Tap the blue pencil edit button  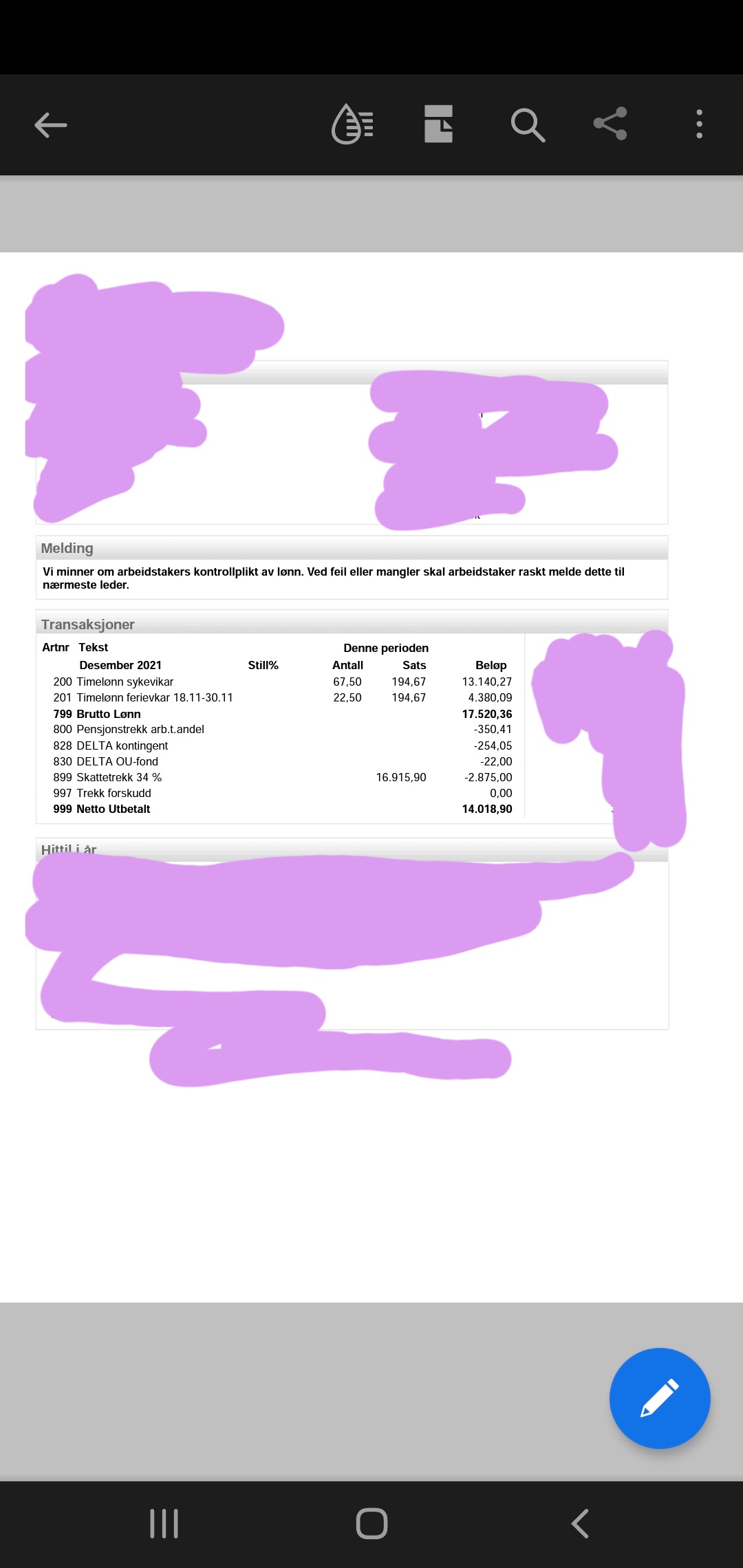(x=660, y=1398)
